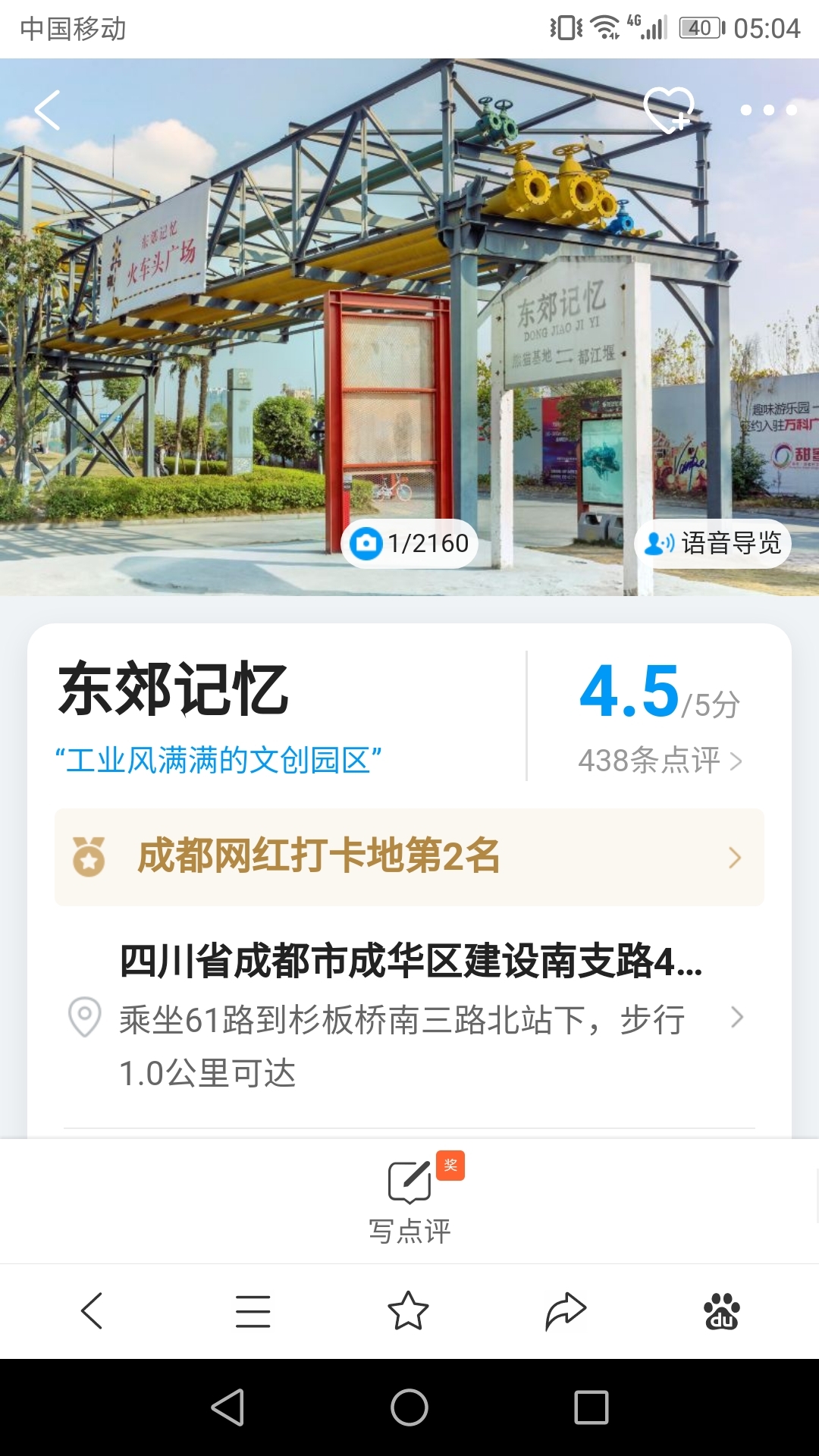Open the 成都网红打卡地第2名 ranking banner
This screenshot has width=819, height=1456.
click(x=409, y=857)
